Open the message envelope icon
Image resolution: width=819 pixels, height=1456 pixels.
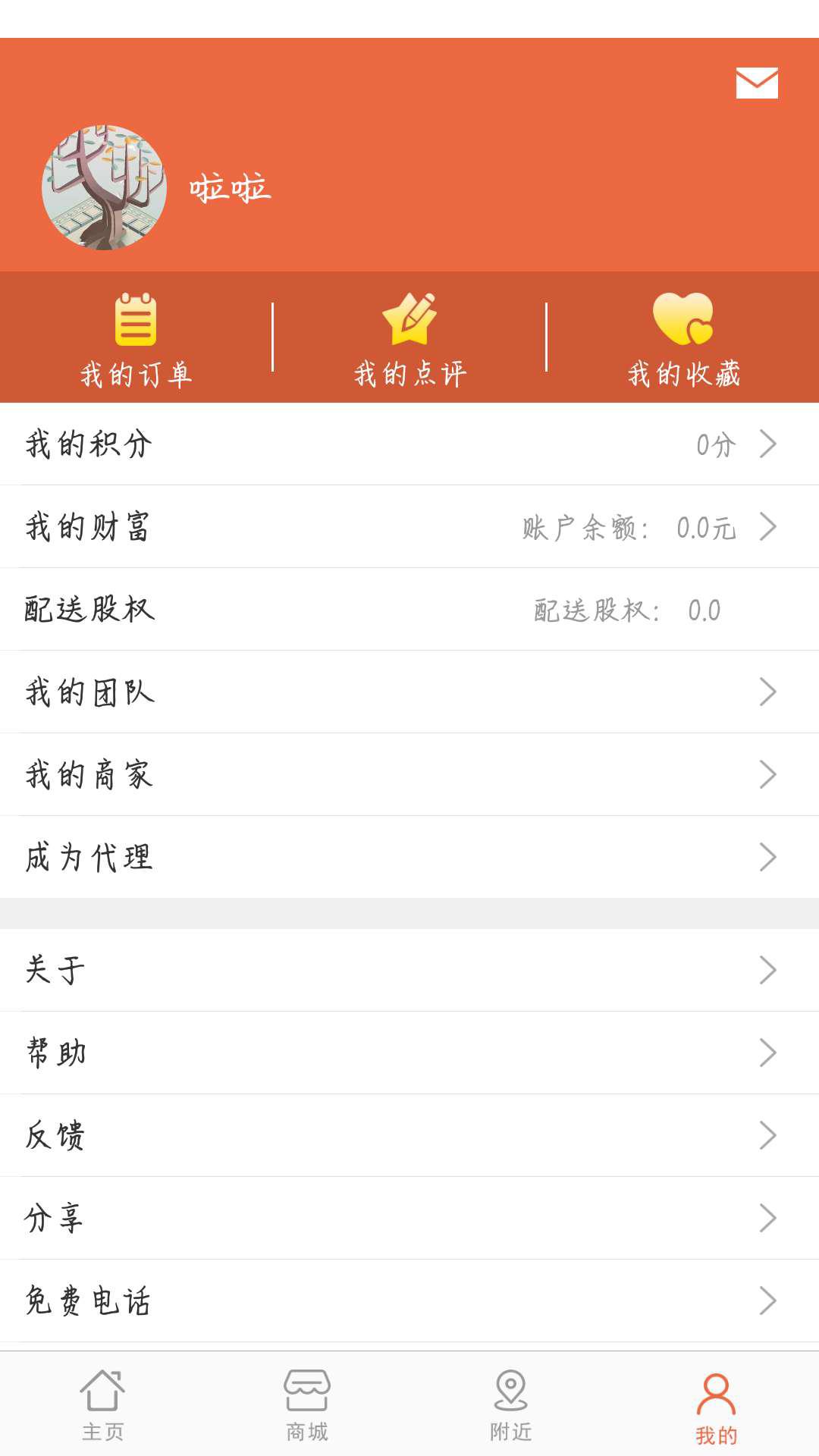click(757, 83)
